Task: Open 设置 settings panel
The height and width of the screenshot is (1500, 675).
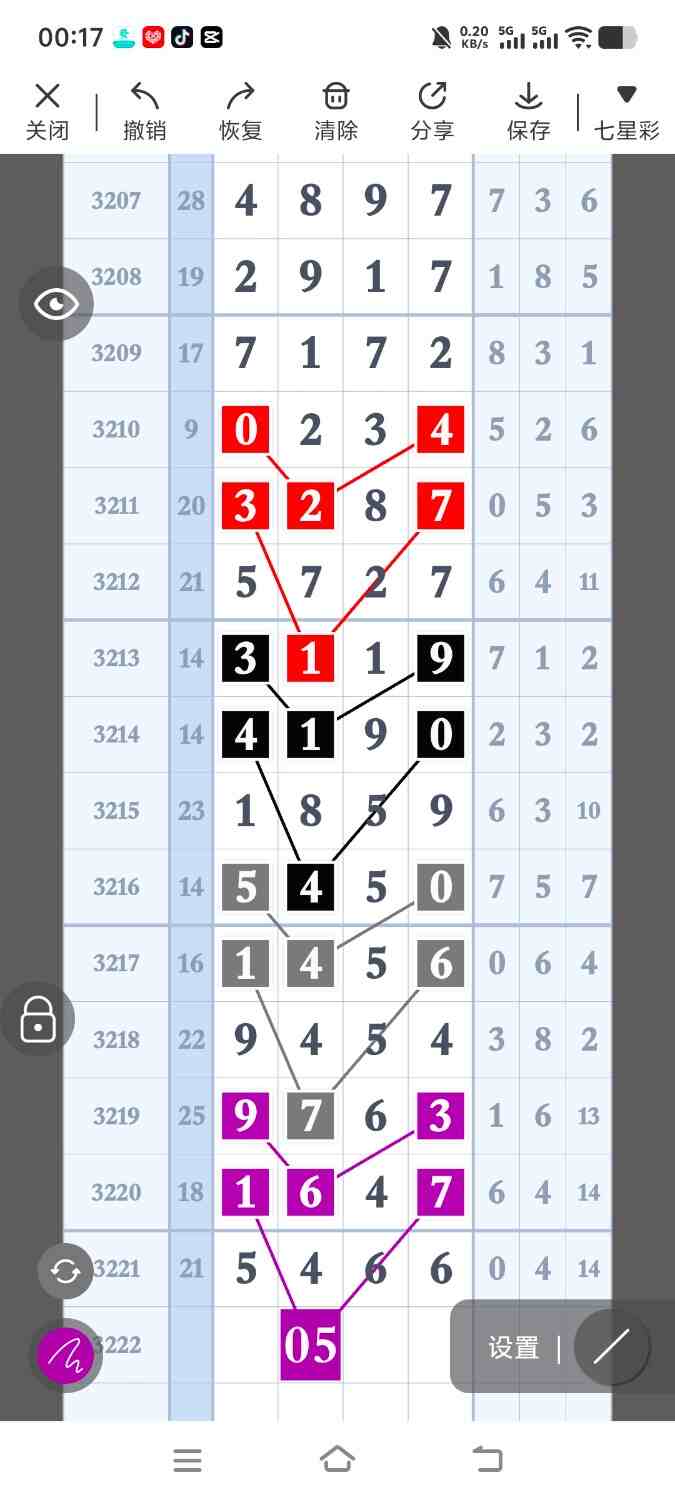Action: click(x=514, y=1347)
